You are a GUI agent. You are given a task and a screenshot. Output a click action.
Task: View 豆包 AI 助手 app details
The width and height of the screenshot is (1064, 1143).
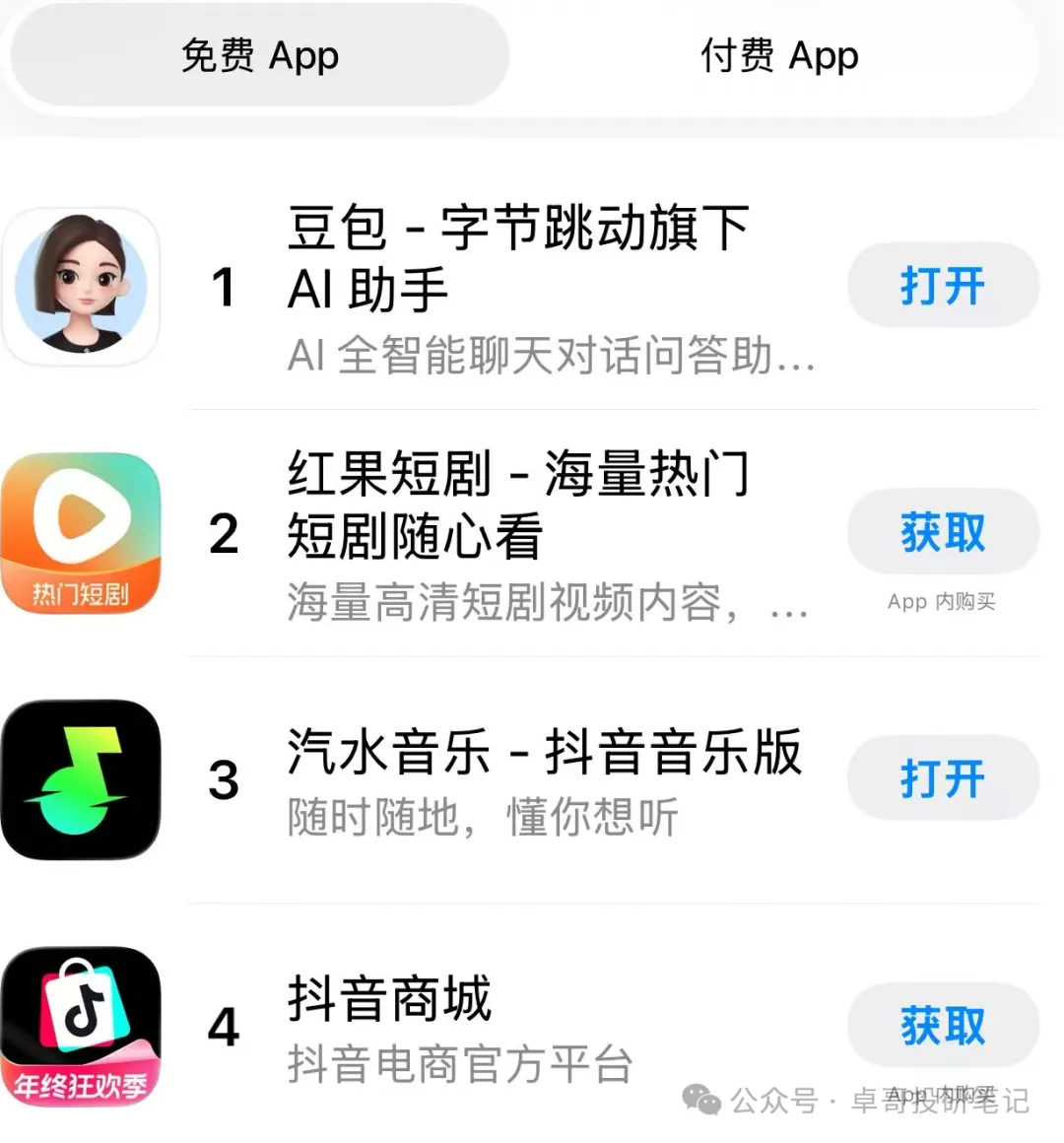click(518, 258)
